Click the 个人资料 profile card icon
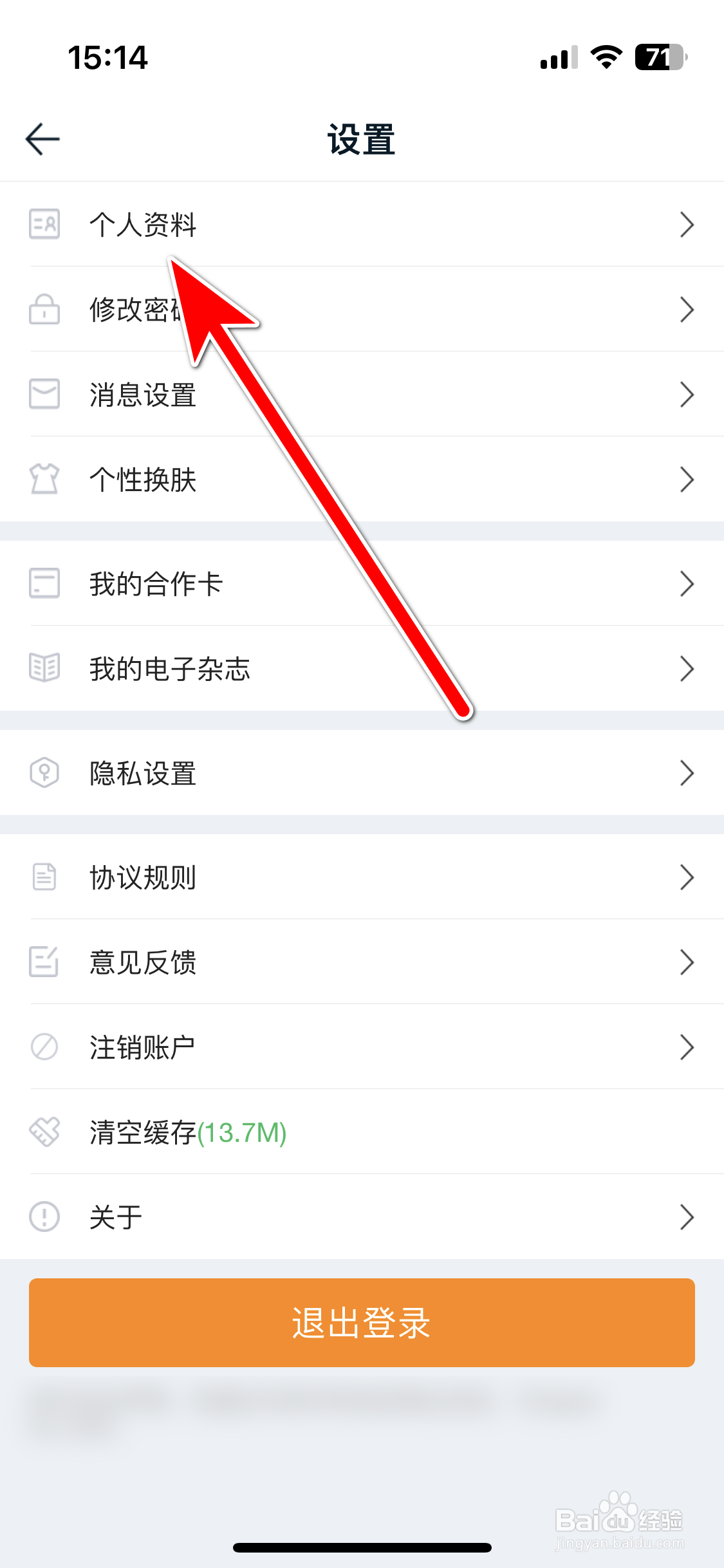 click(x=43, y=225)
